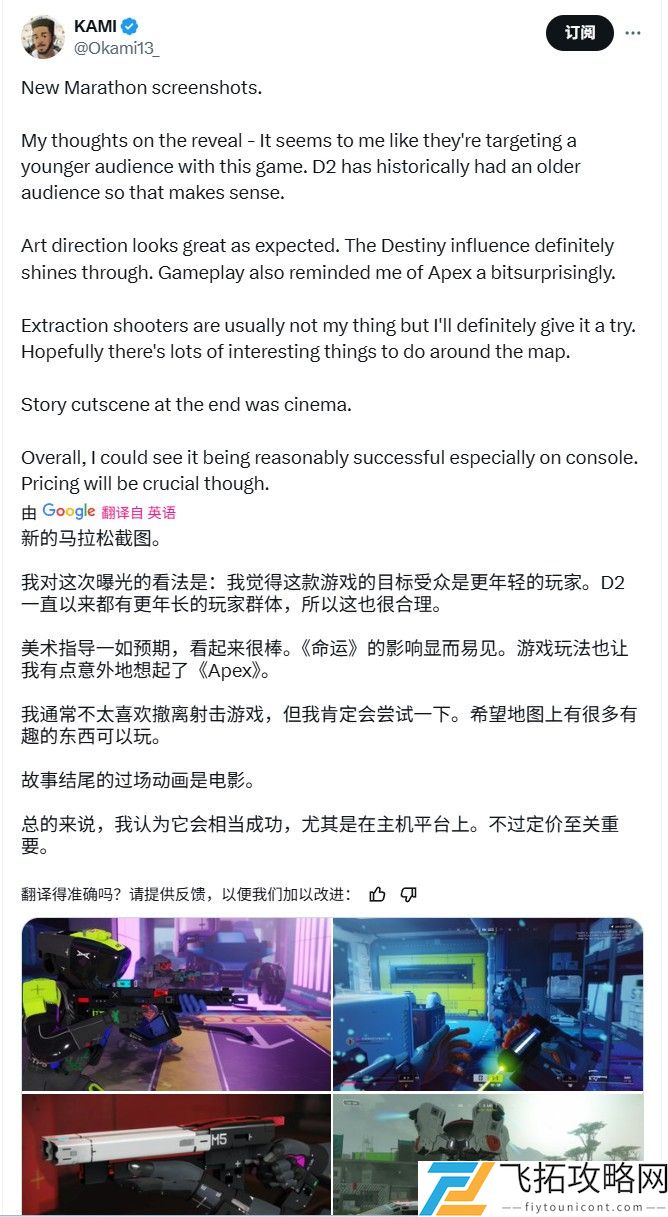668x1217 pixels.
Task: Open the three-dot overflow menu
Action: coord(633,33)
